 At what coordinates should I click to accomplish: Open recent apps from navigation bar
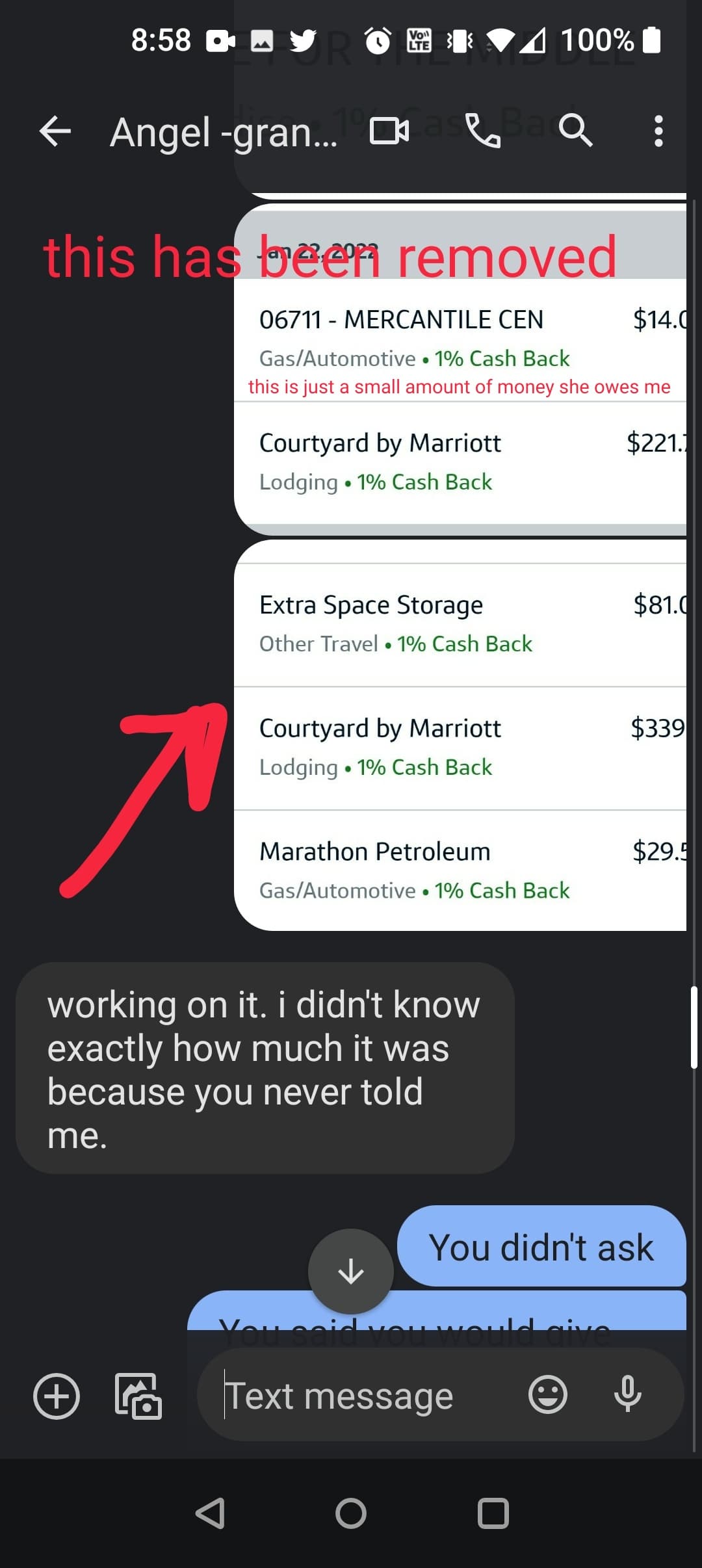pyautogui.click(x=493, y=1513)
